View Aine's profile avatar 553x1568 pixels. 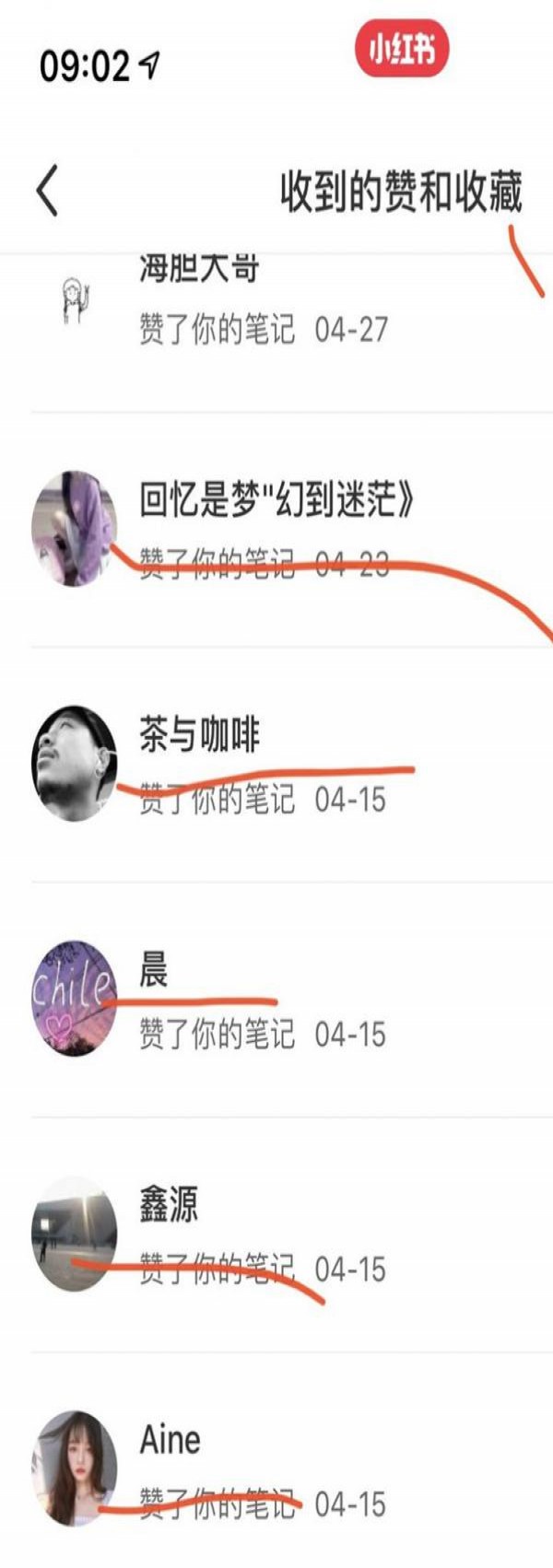click(75, 1469)
